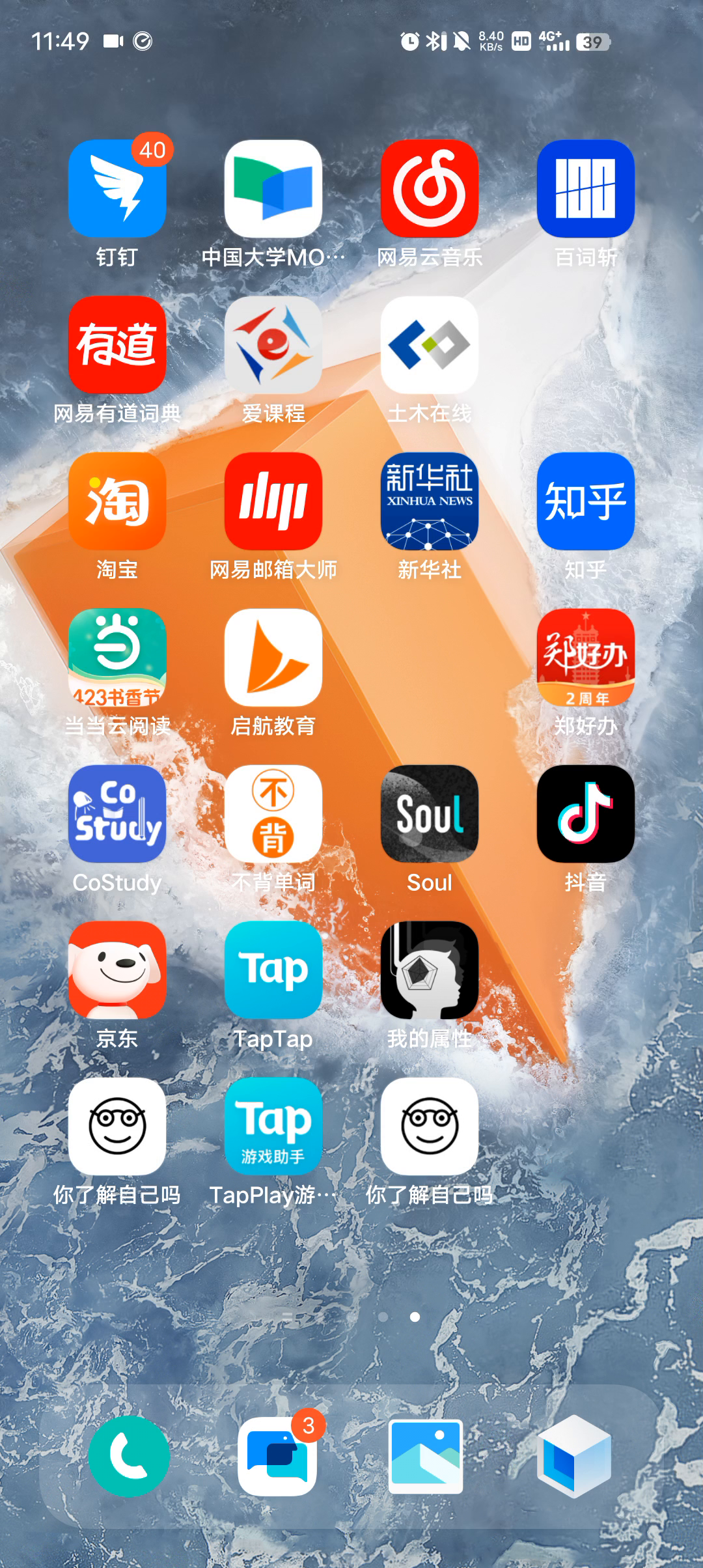The width and height of the screenshot is (703, 1568).
Task: Open the phone dialer in the dock
Action: pyautogui.click(x=129, y=1456)
